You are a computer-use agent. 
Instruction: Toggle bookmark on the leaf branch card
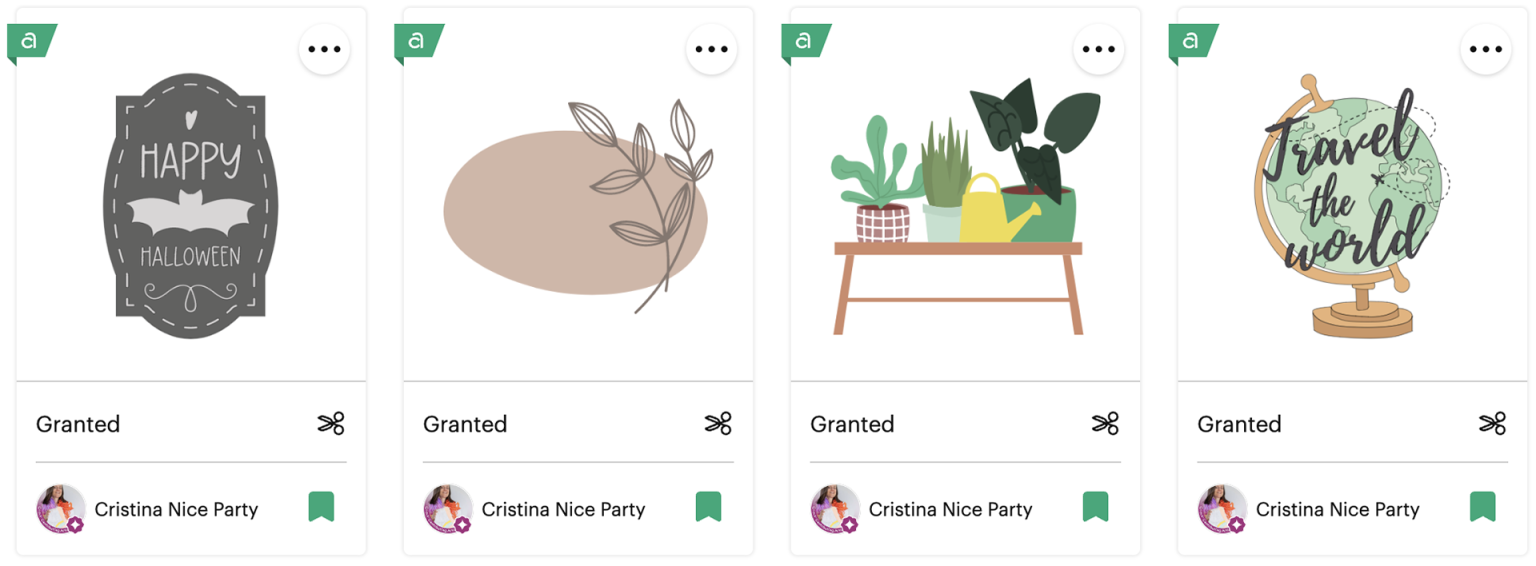point(708,507)
